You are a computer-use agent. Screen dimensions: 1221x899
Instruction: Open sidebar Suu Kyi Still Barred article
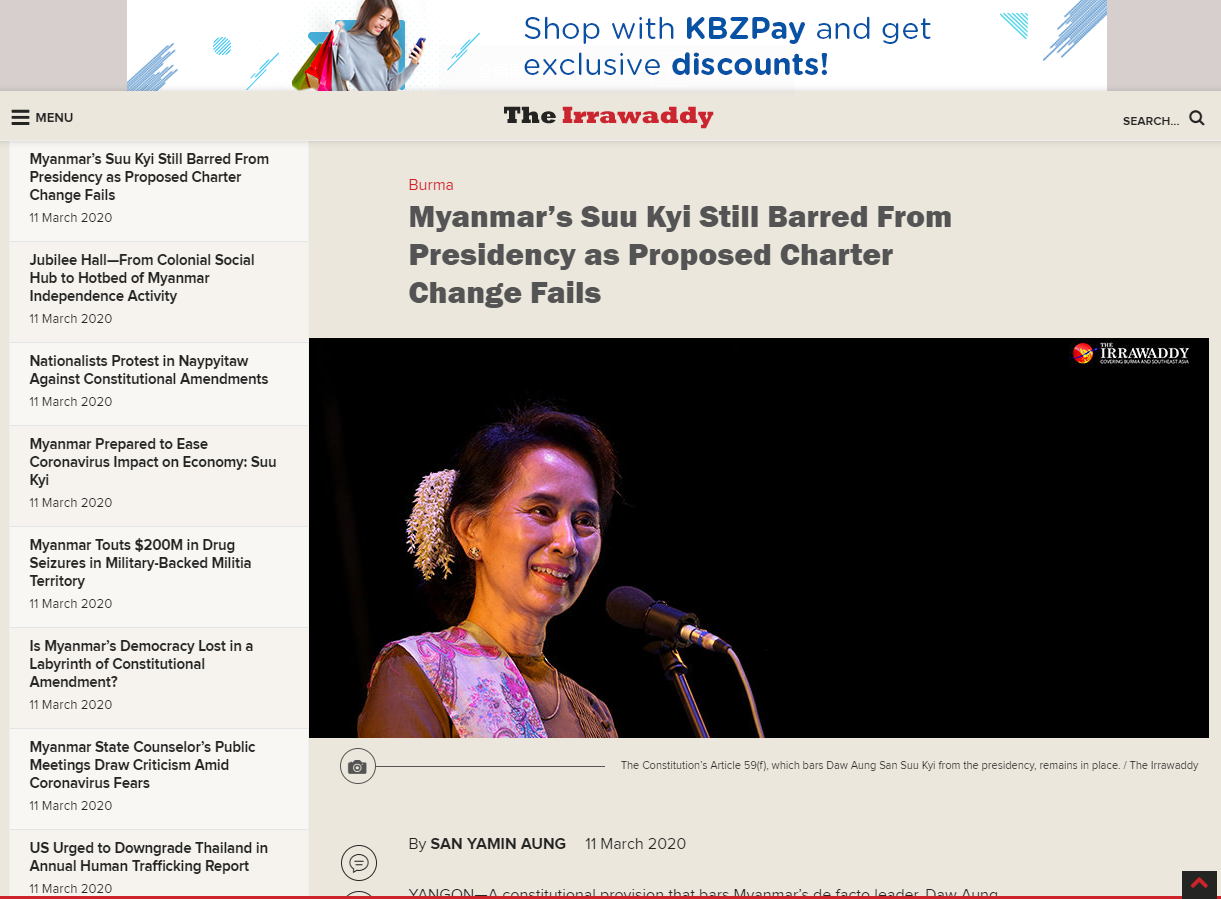click(149, 177)
